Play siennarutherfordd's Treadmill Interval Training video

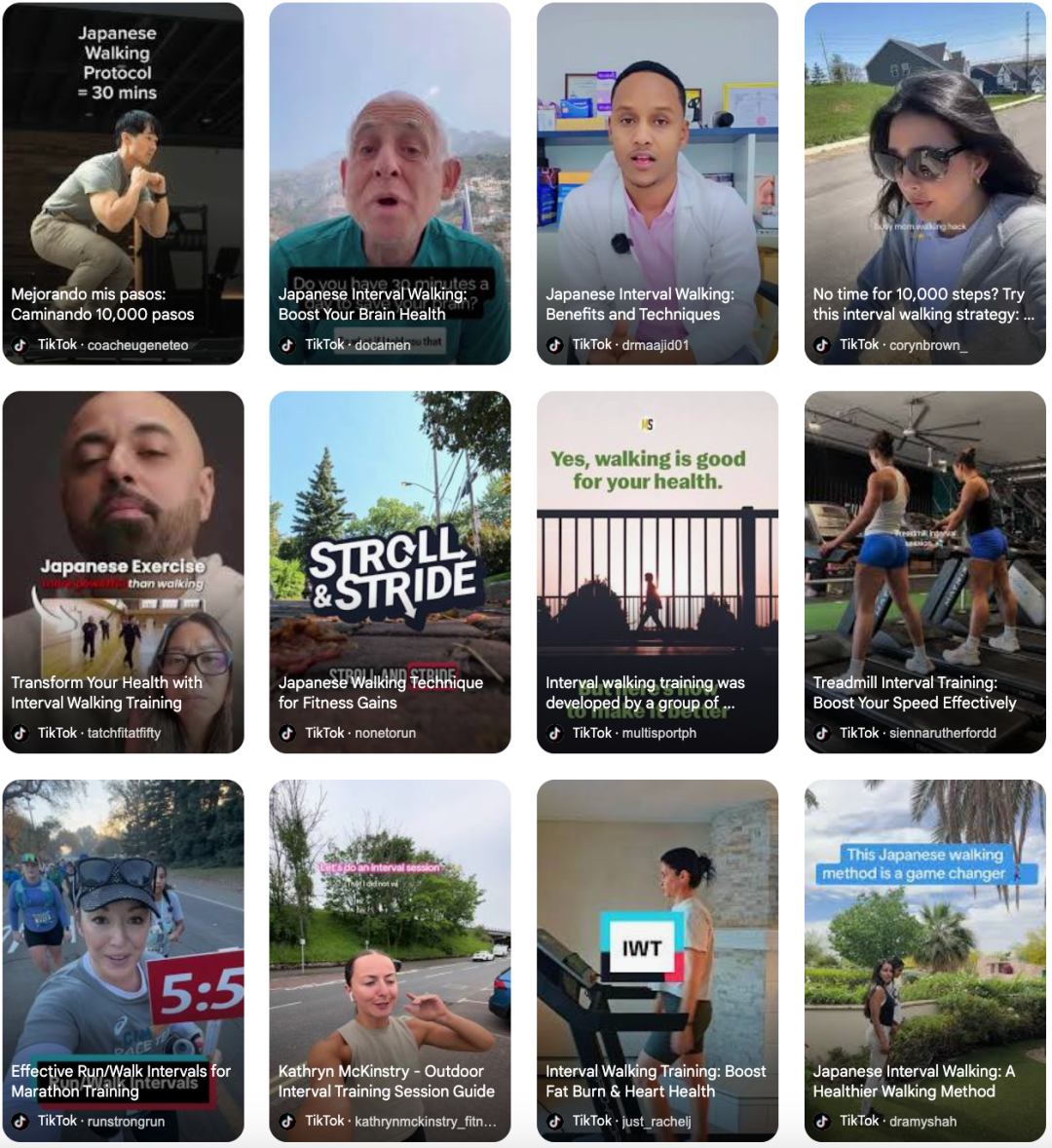pos(924,571)
